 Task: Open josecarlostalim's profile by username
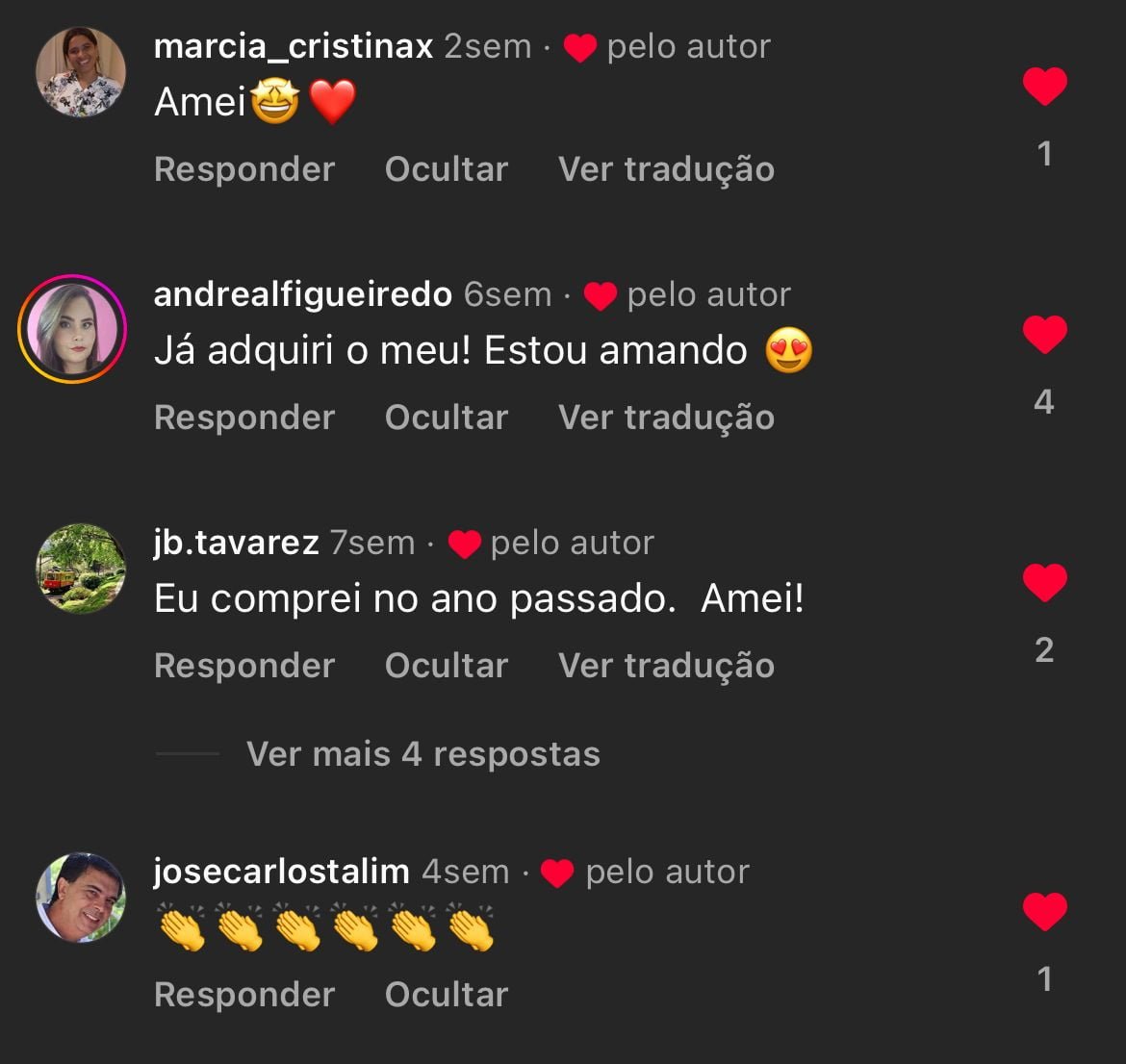coord(282,872)
